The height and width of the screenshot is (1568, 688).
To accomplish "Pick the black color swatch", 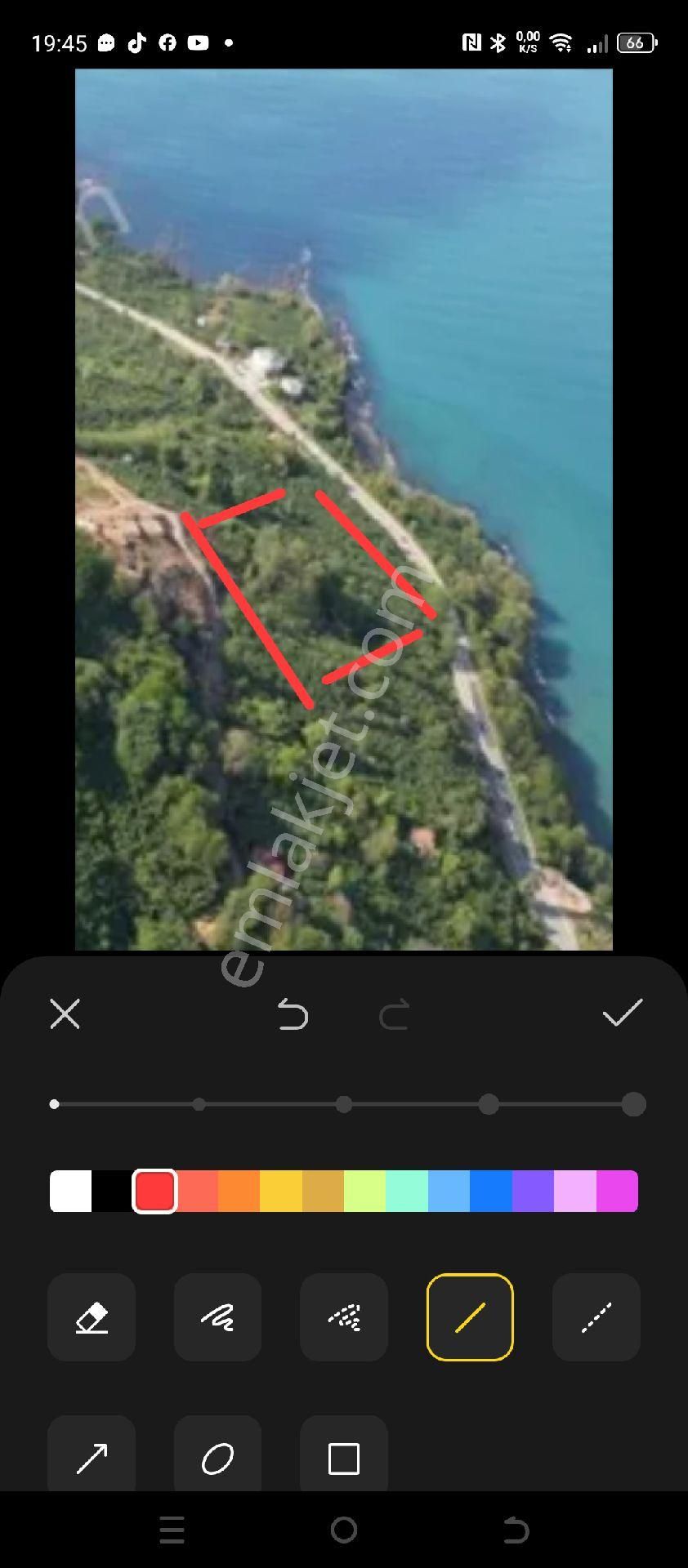I will 113,1191.
